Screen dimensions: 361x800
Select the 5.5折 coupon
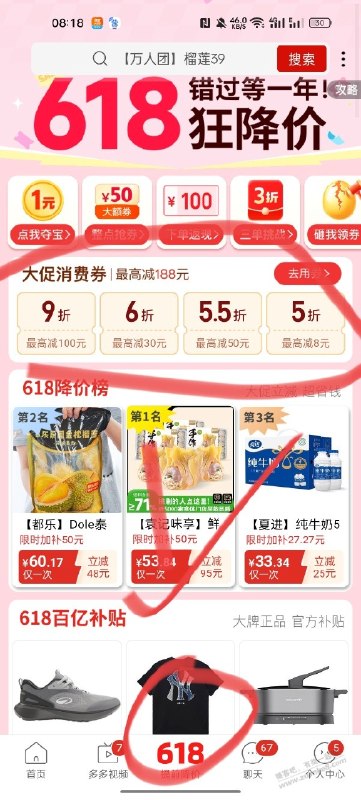(x=222, y=323)
